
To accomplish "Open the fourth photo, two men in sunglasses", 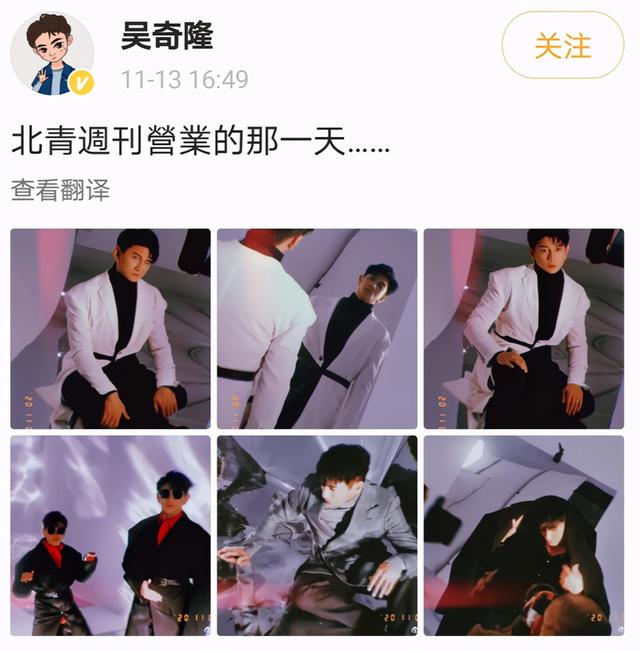I will pyautogui.click(x=110, y=535).
